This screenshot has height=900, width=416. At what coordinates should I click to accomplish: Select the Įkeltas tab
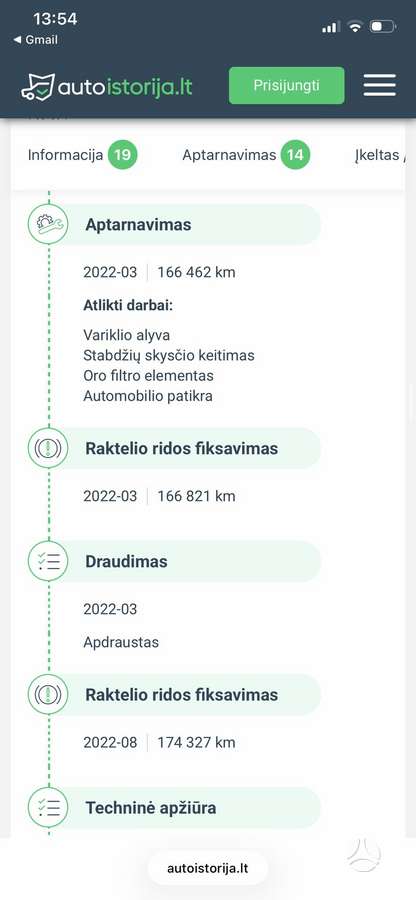379,155
